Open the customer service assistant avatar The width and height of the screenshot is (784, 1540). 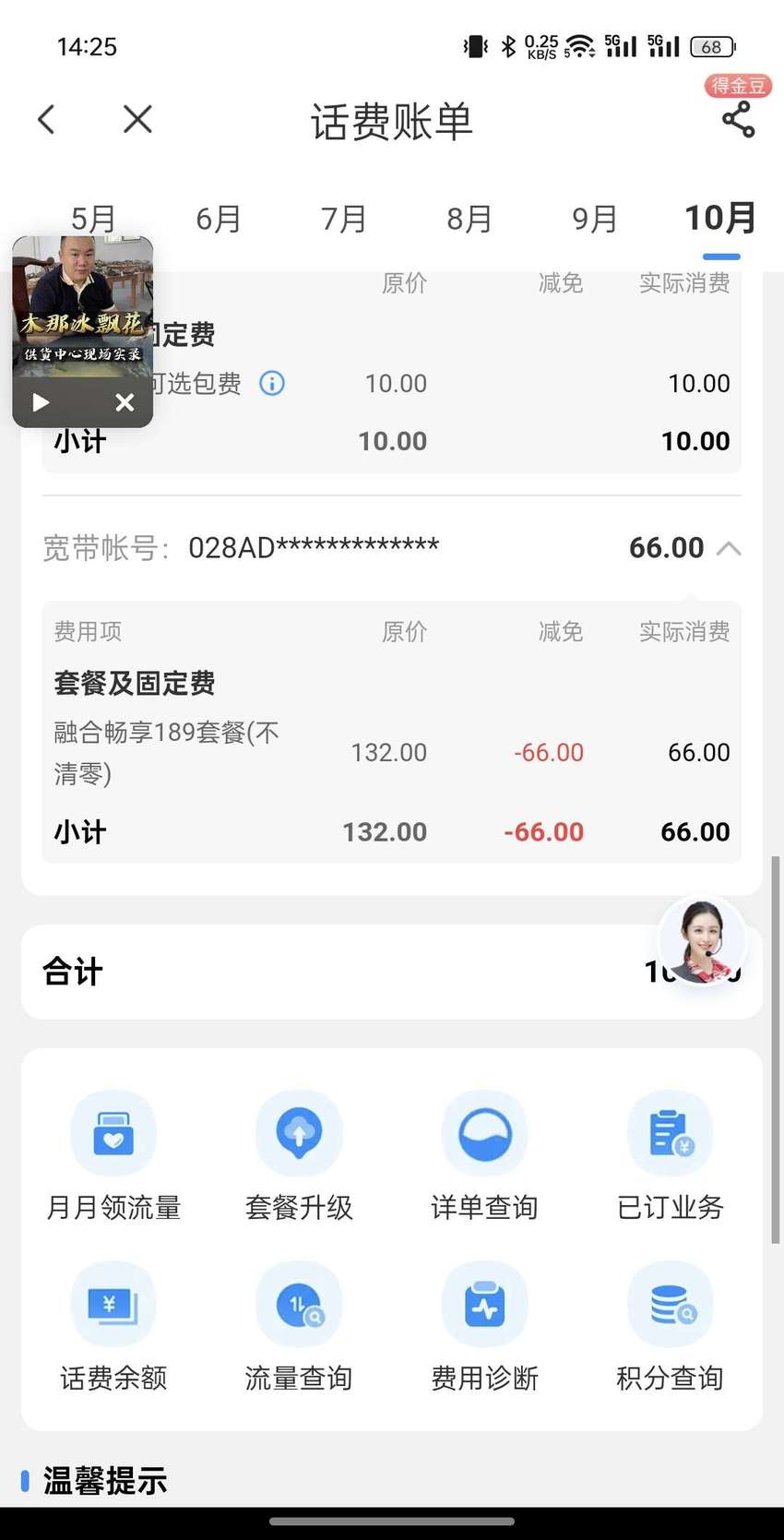pos(702,940)
